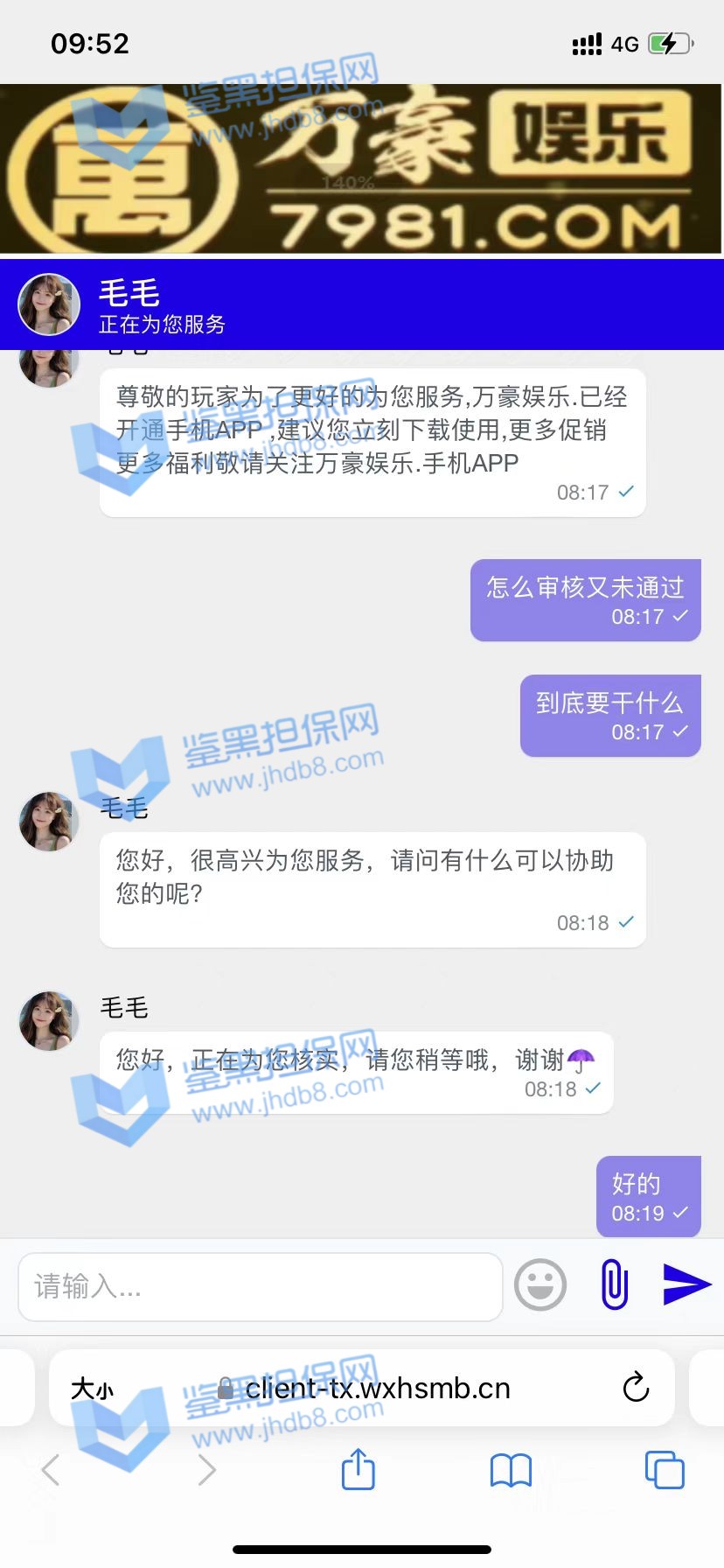Screen dimensions: 724x1568
Task: Open the 万豪娱乐 7981.COM banner
Action: tap(362, 169)
